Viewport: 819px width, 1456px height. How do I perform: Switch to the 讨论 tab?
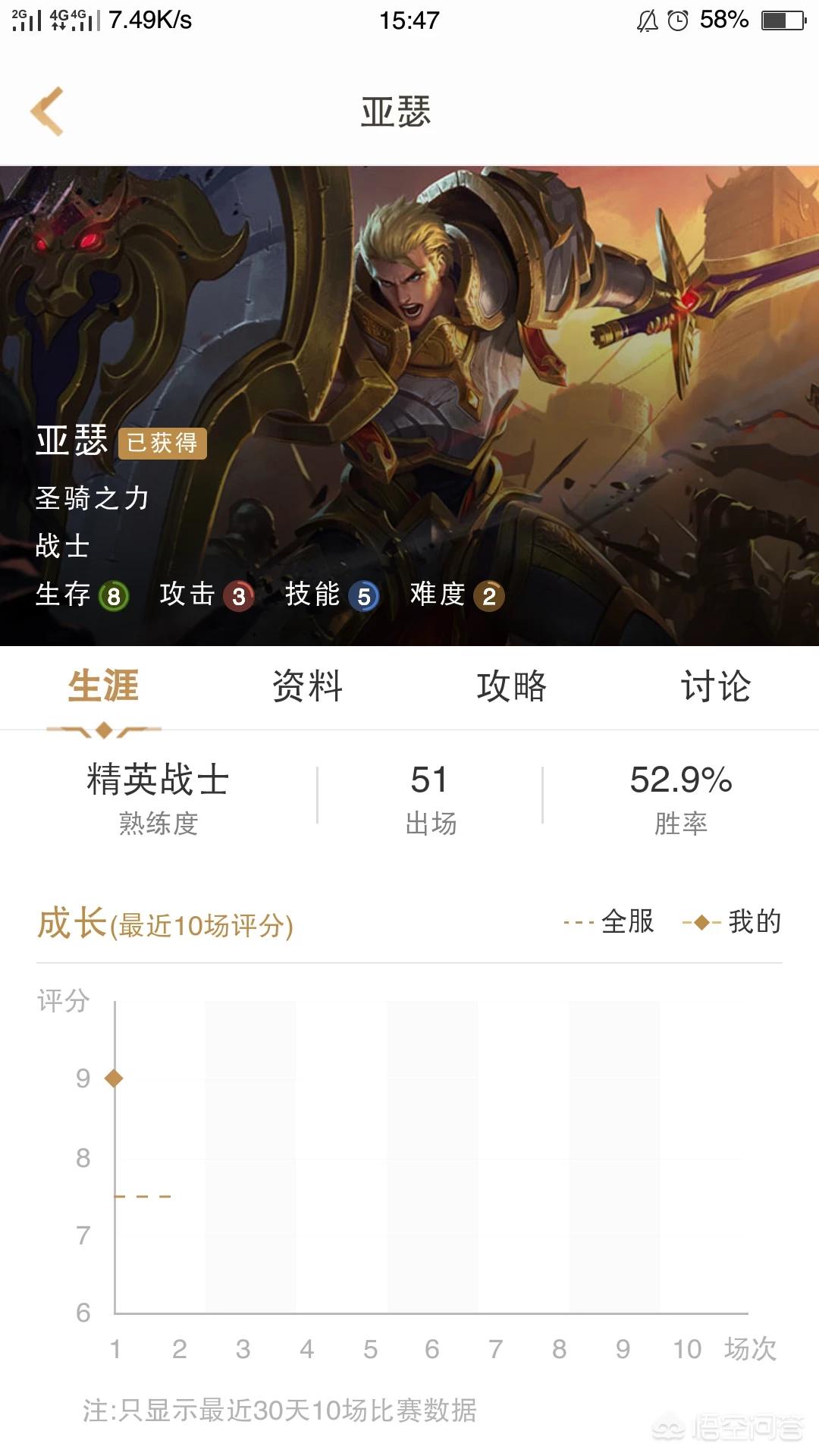point(716,686)
